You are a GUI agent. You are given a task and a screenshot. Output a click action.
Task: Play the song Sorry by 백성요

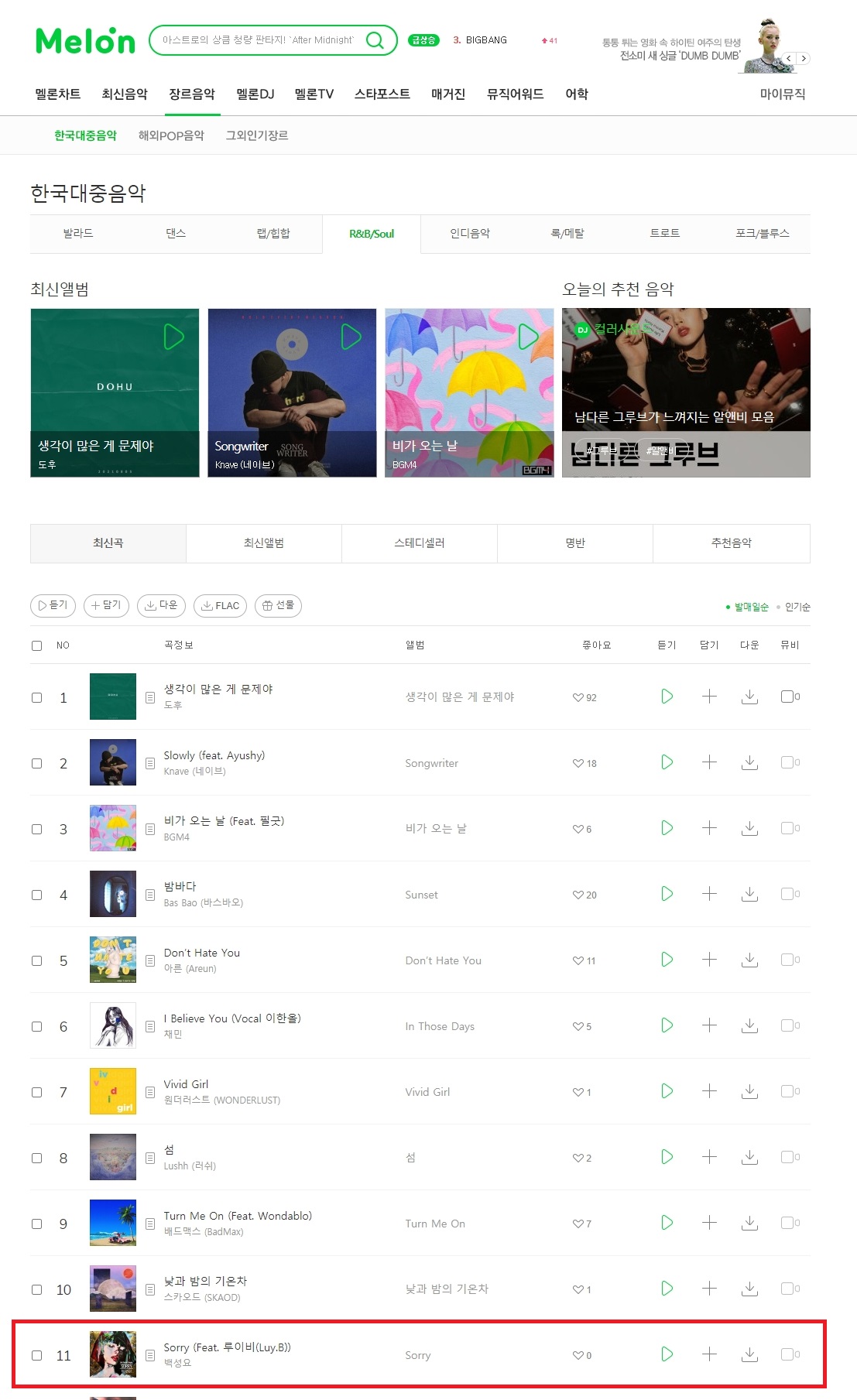click(667, 1354)
